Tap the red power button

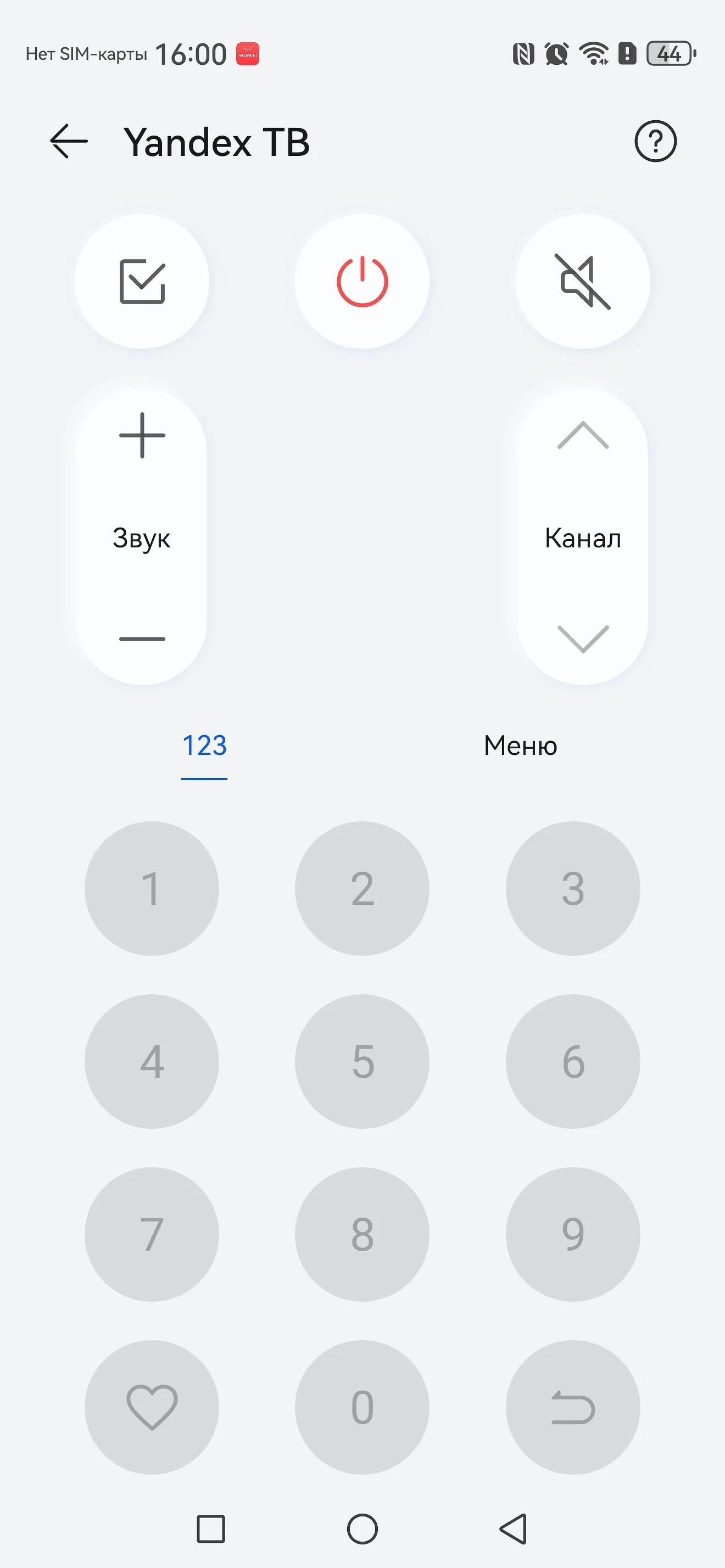(362, 282)
